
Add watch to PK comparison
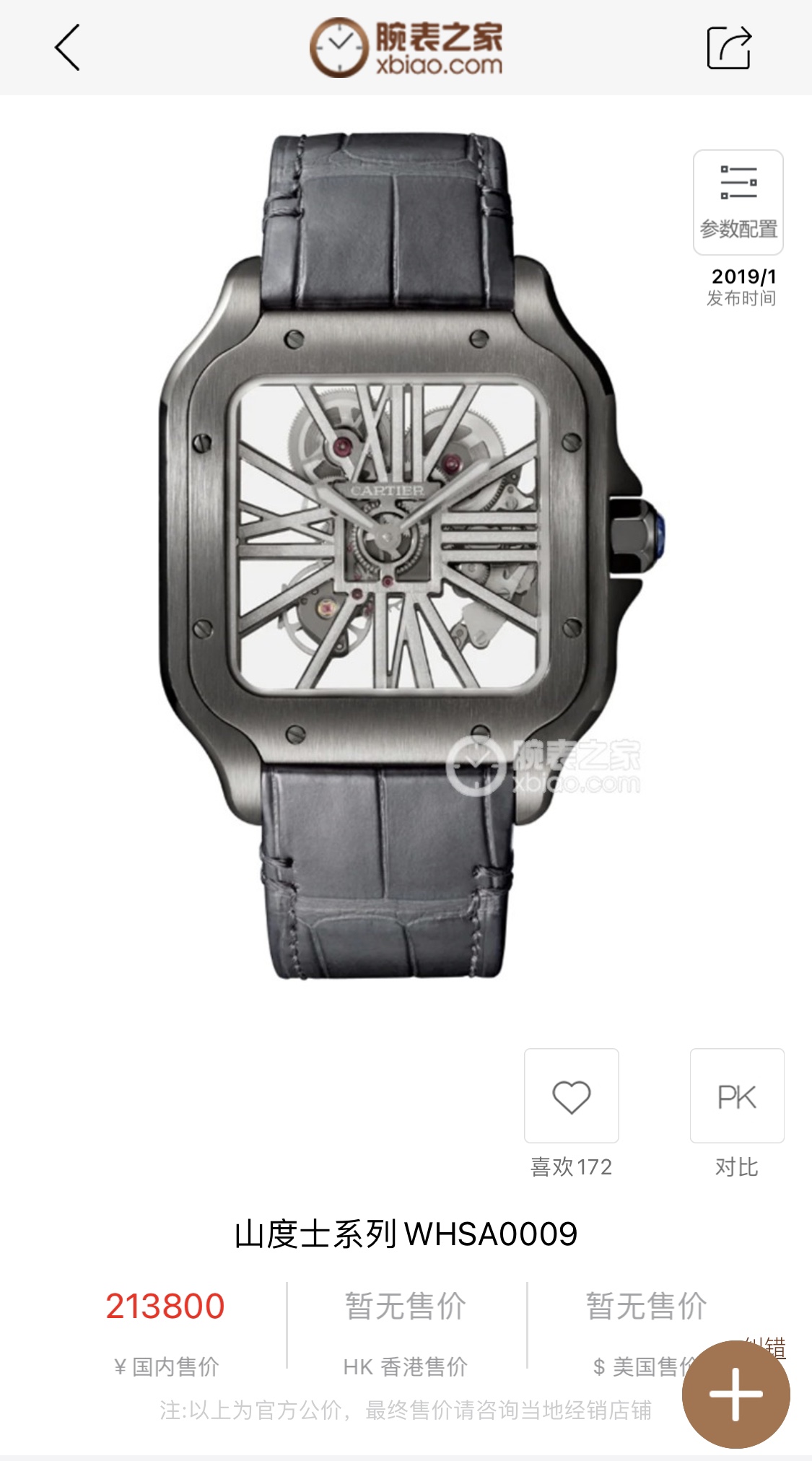pyautogui.click(x=736, y=1096)
